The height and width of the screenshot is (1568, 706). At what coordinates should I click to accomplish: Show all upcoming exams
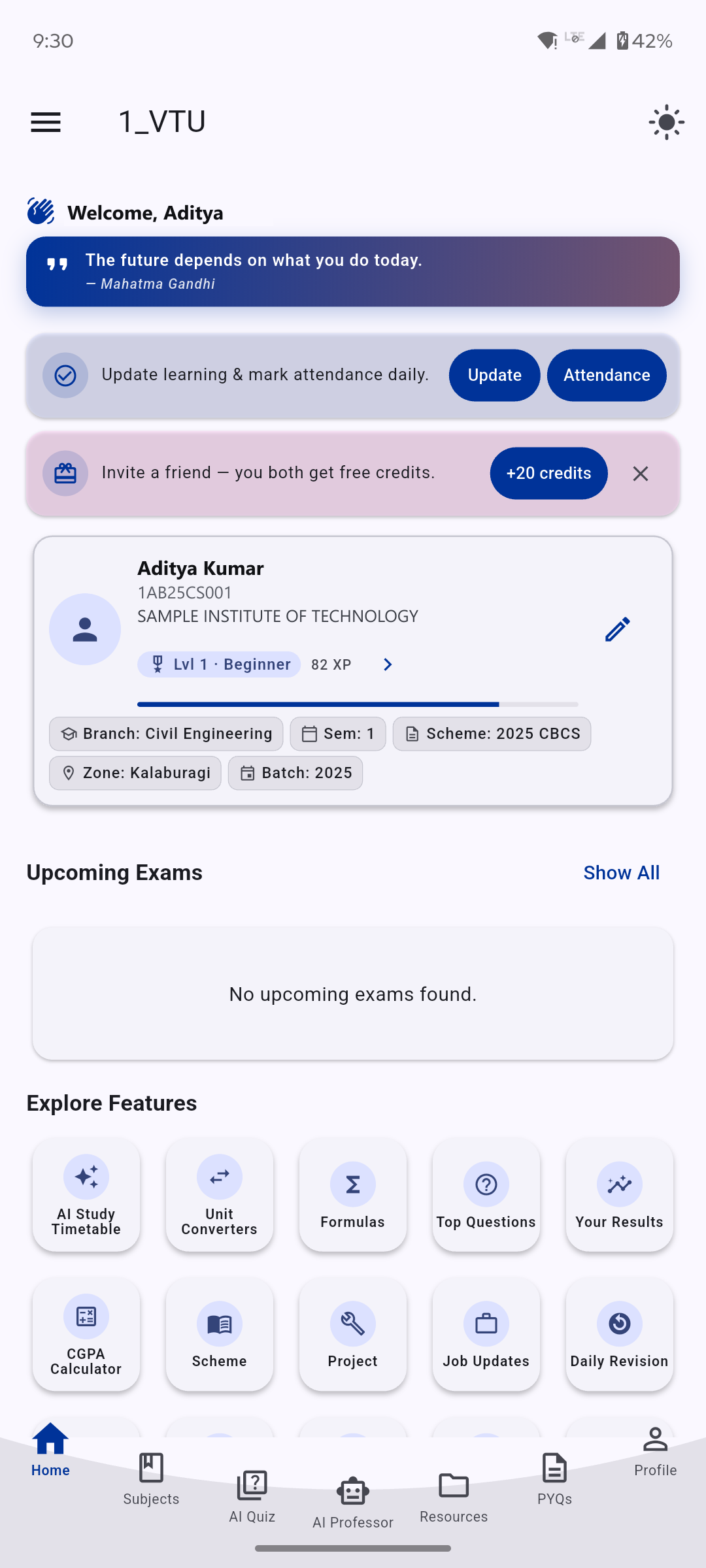pyautogui.click(x=621, y=873)
